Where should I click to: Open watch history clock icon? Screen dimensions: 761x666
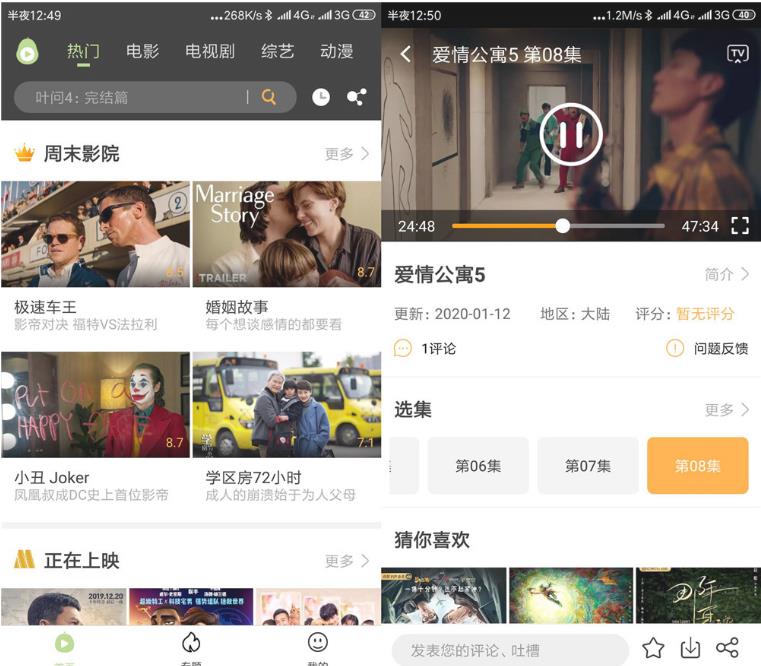click(x=320, y=97)
